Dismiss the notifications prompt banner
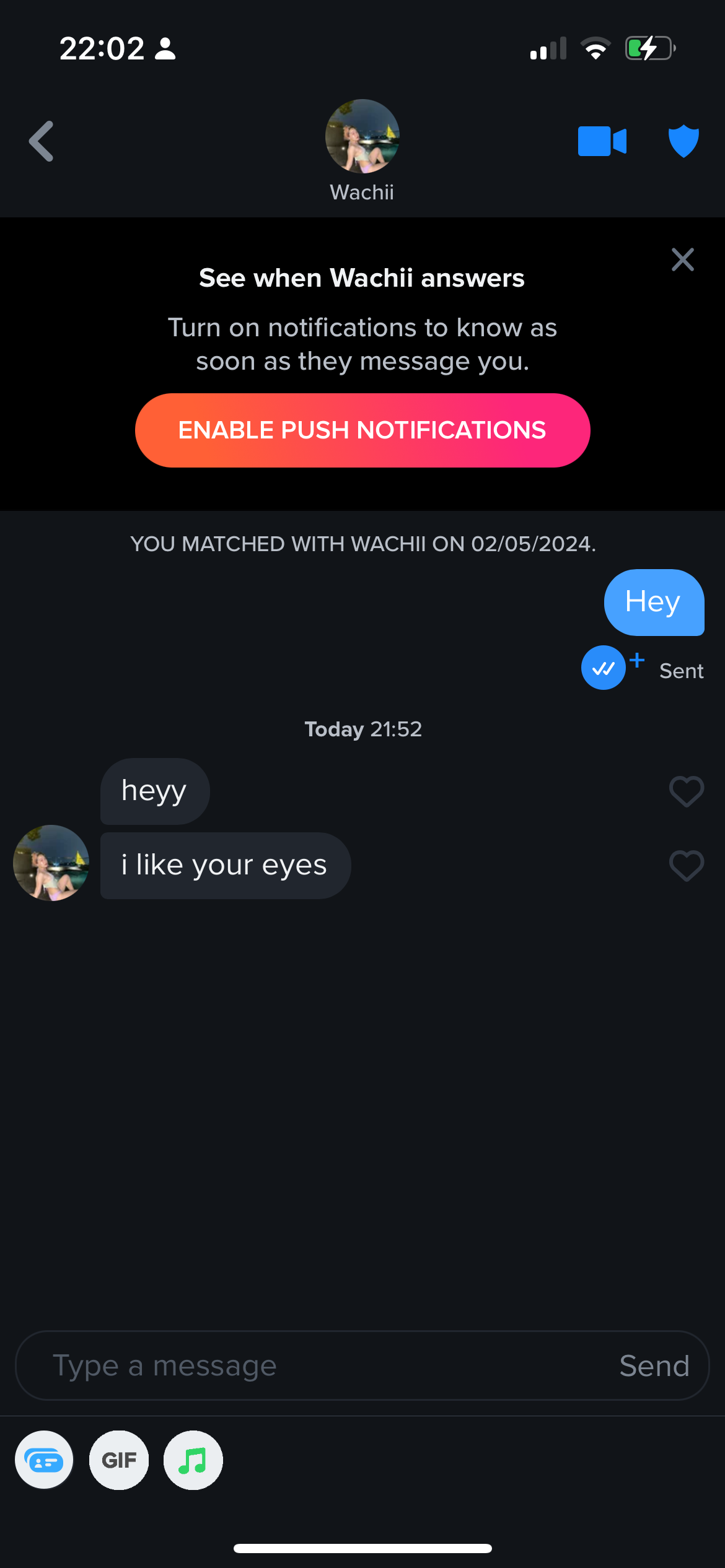The image size is (725, 1568). [x=682, y=259]
